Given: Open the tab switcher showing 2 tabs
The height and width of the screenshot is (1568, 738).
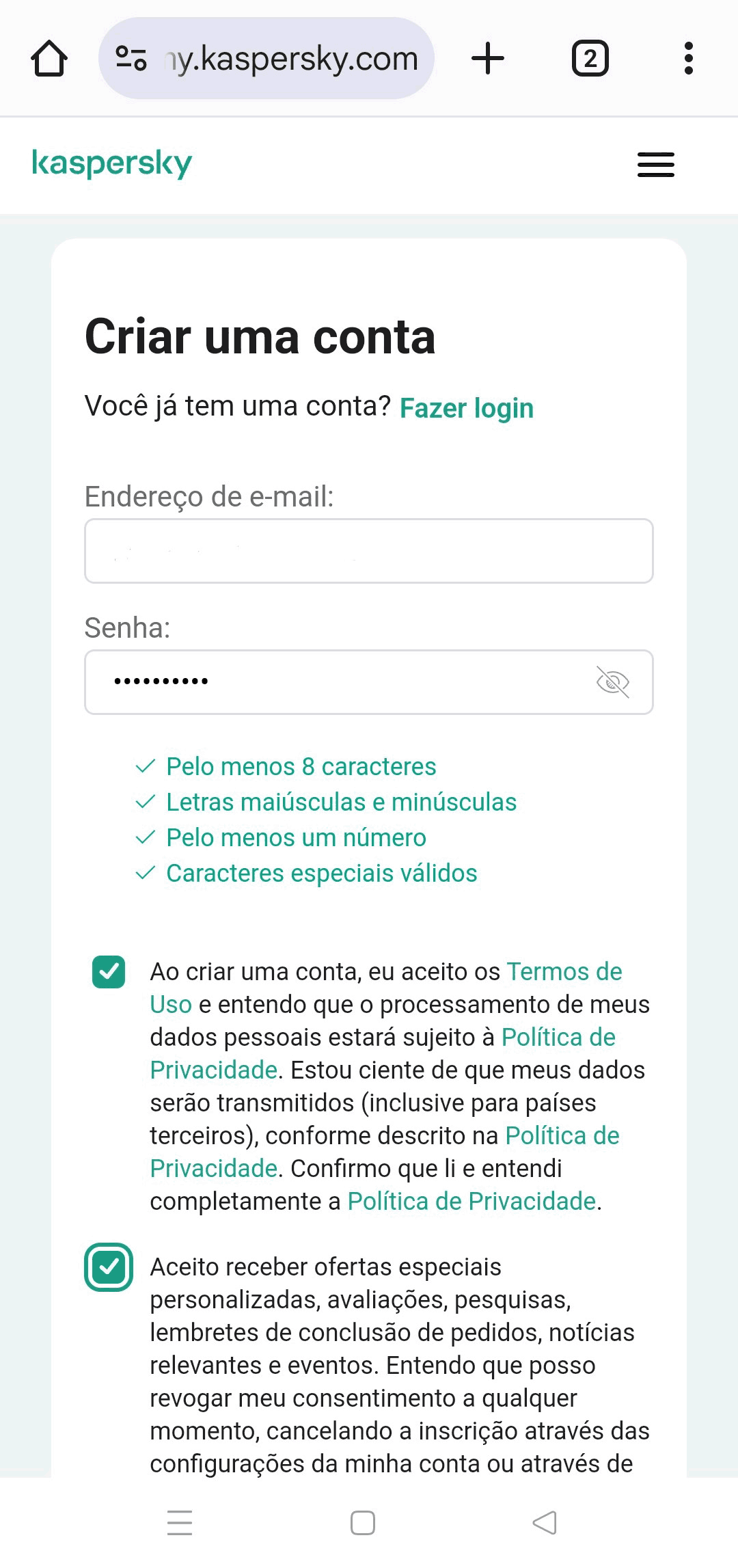Looking at the screenshot, I should pos(590,59).
